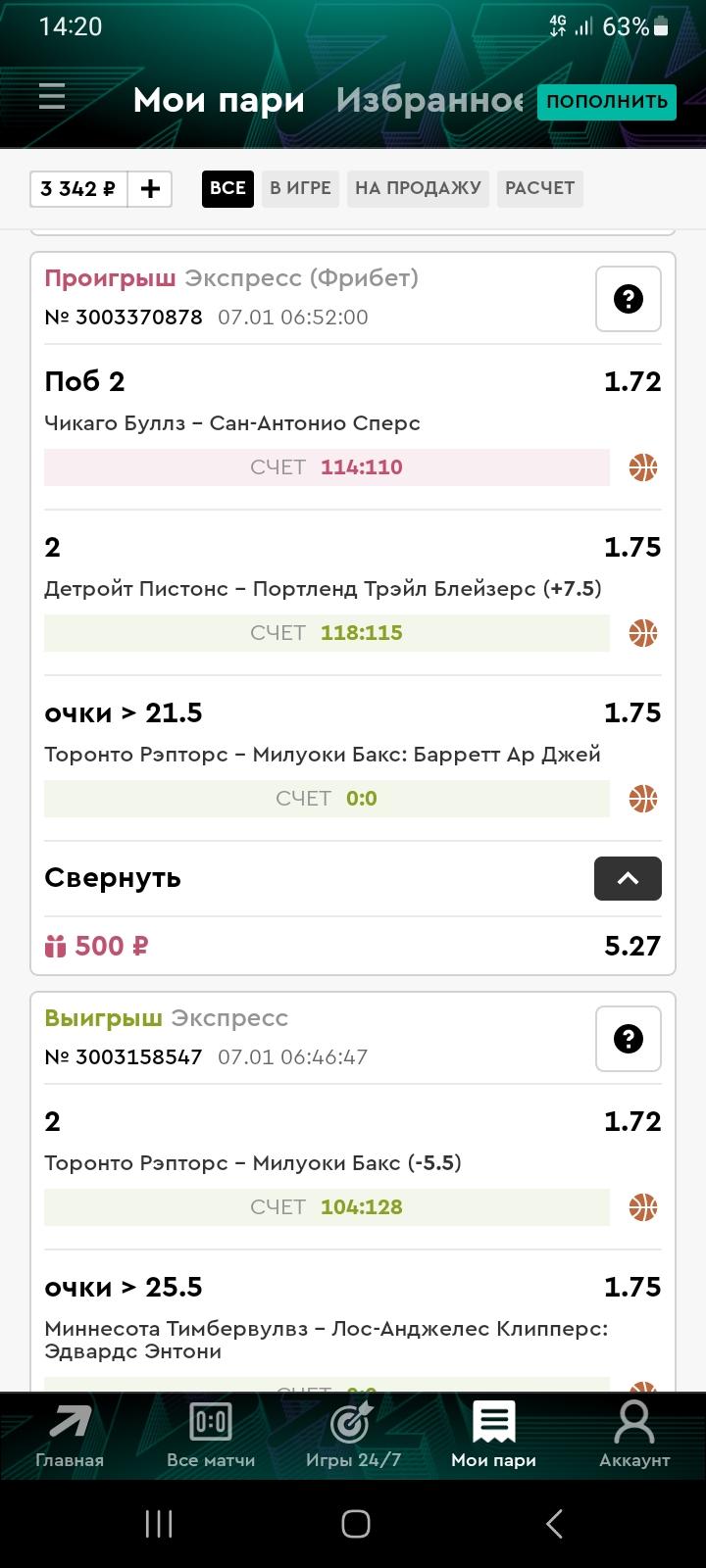This screenshot has width=706, height=1568.
Task: Open help for bet № 3003158547
Action: [x=629, y=1039]
